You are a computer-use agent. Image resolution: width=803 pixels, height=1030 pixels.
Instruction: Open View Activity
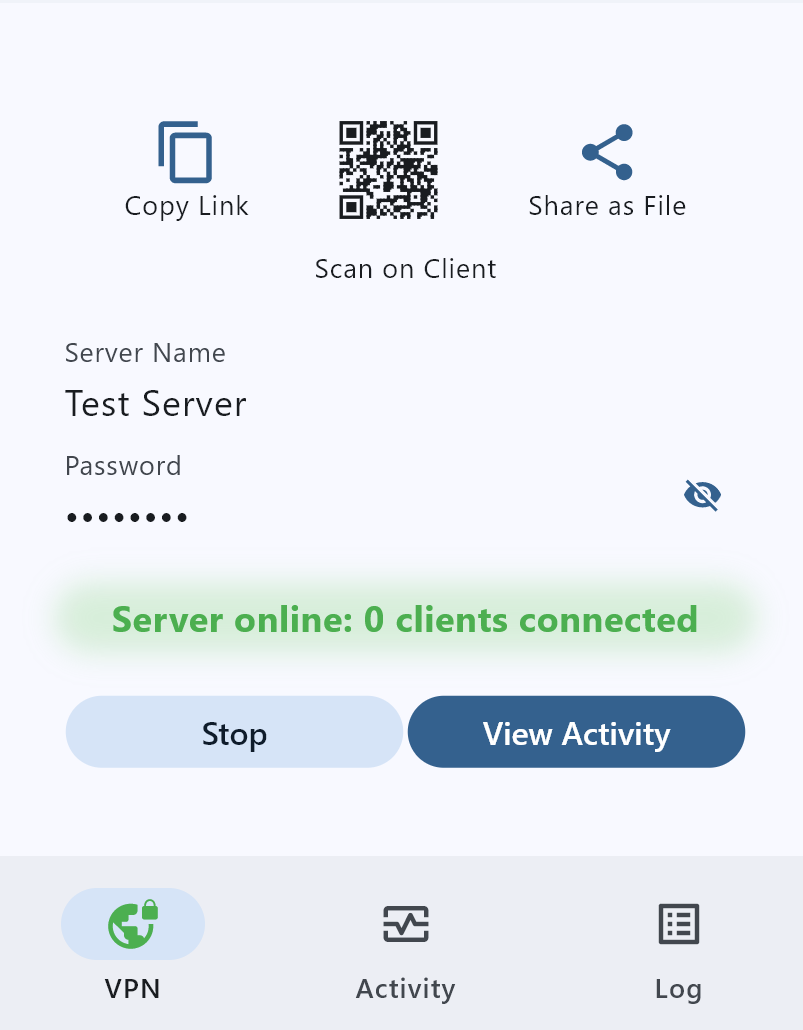[576, 733]
